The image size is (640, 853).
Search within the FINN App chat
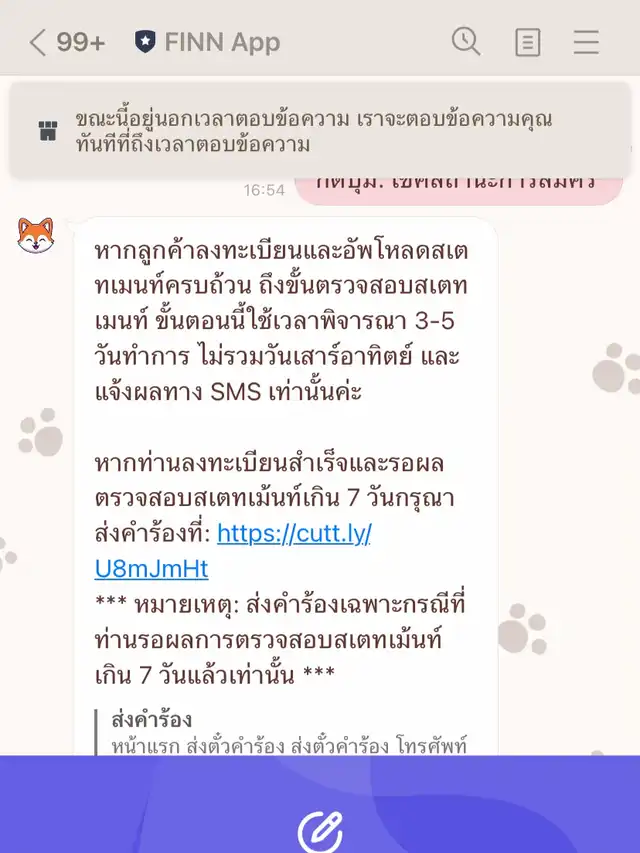point(466,42)
